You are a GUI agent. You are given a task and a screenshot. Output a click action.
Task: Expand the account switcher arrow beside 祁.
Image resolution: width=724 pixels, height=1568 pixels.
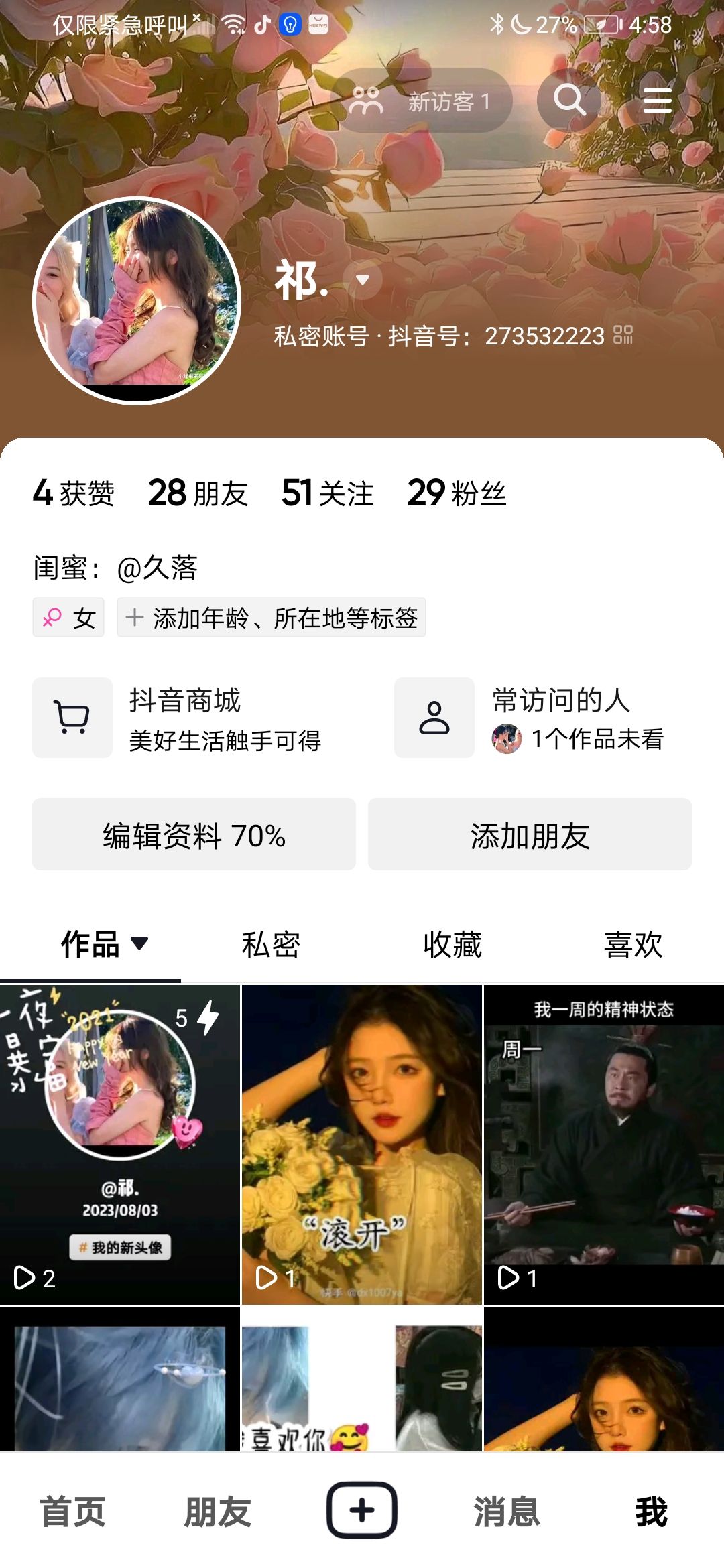[x=363, y=280]
